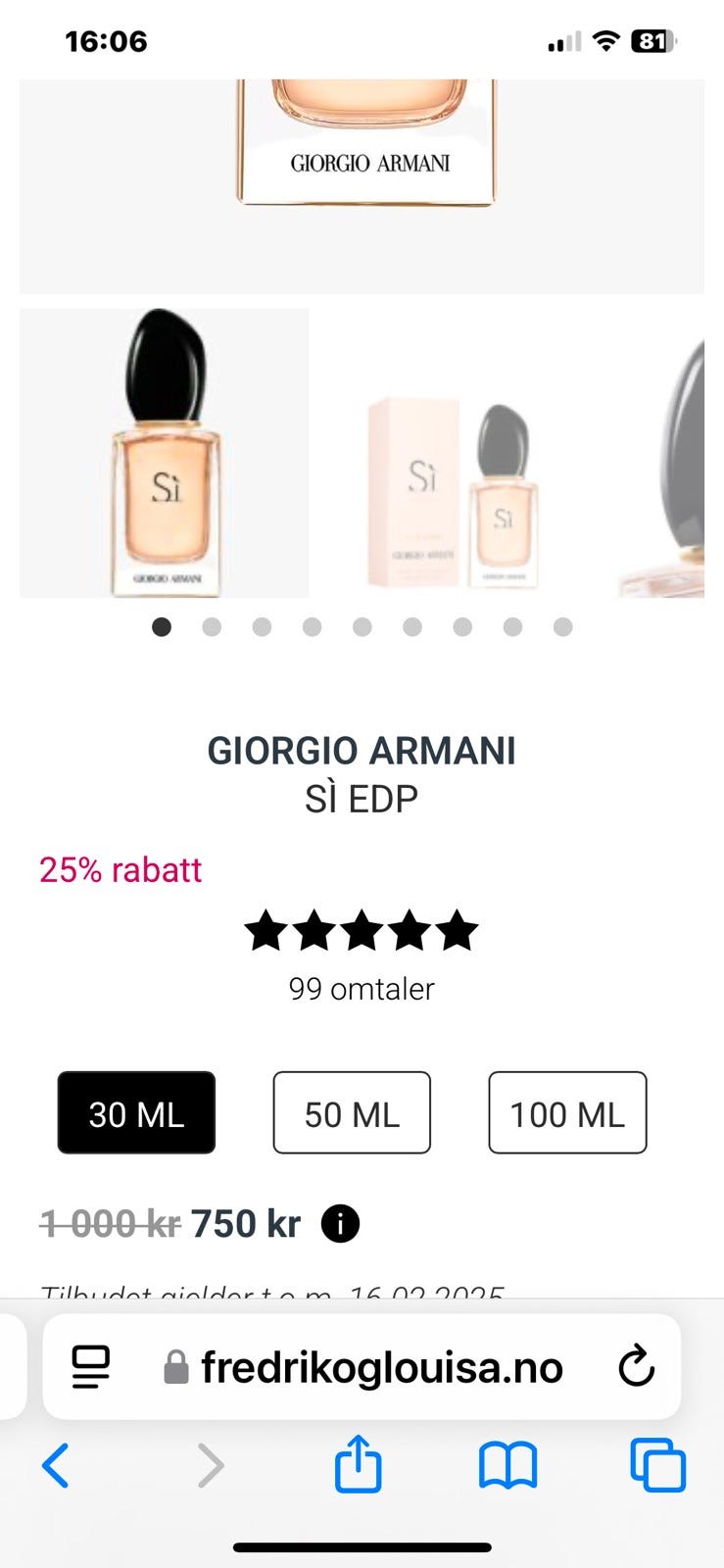View the single Sì bottle thumbnail

(165, 453)
